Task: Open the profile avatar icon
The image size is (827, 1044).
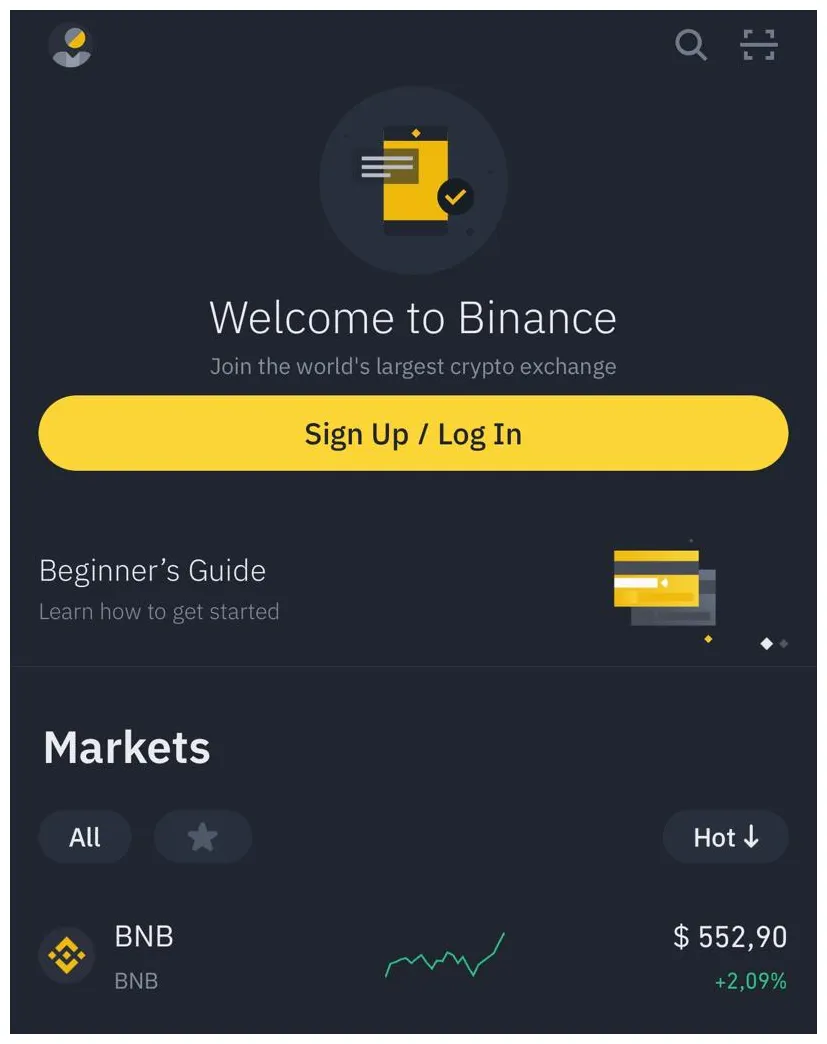Action: pyautogui.click(x=70, y=45)
